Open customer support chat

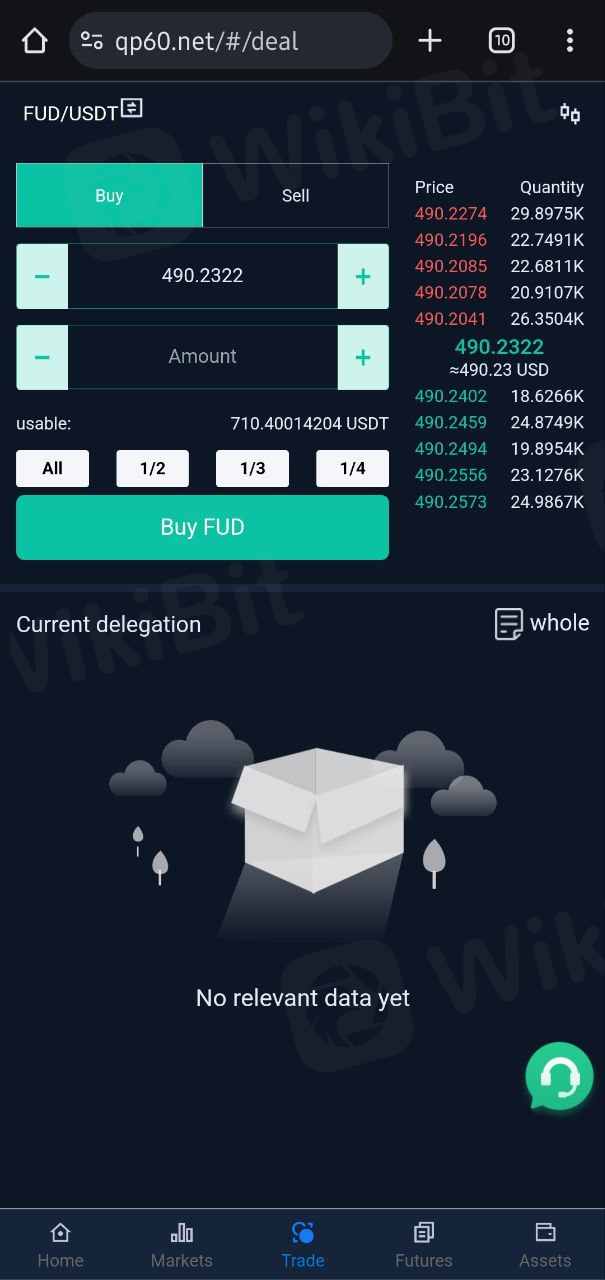click(x=559, y=1076)
